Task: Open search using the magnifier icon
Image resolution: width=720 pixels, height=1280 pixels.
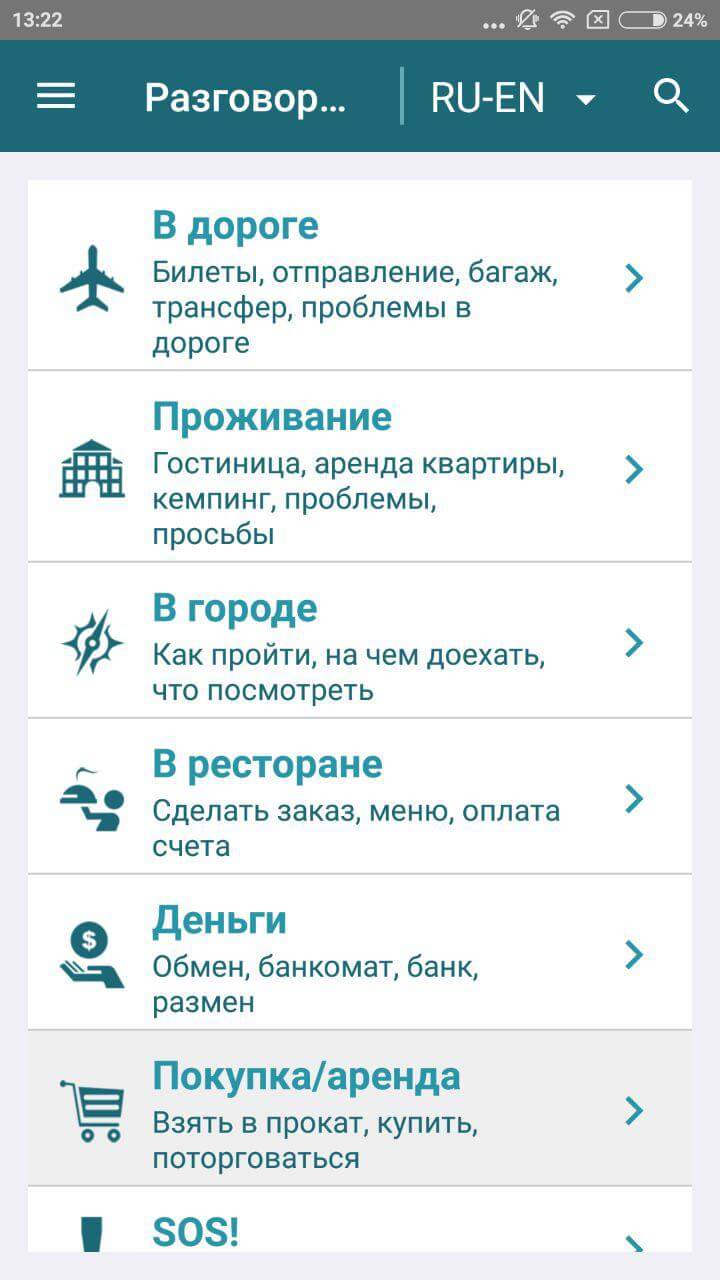Action: 672,96
